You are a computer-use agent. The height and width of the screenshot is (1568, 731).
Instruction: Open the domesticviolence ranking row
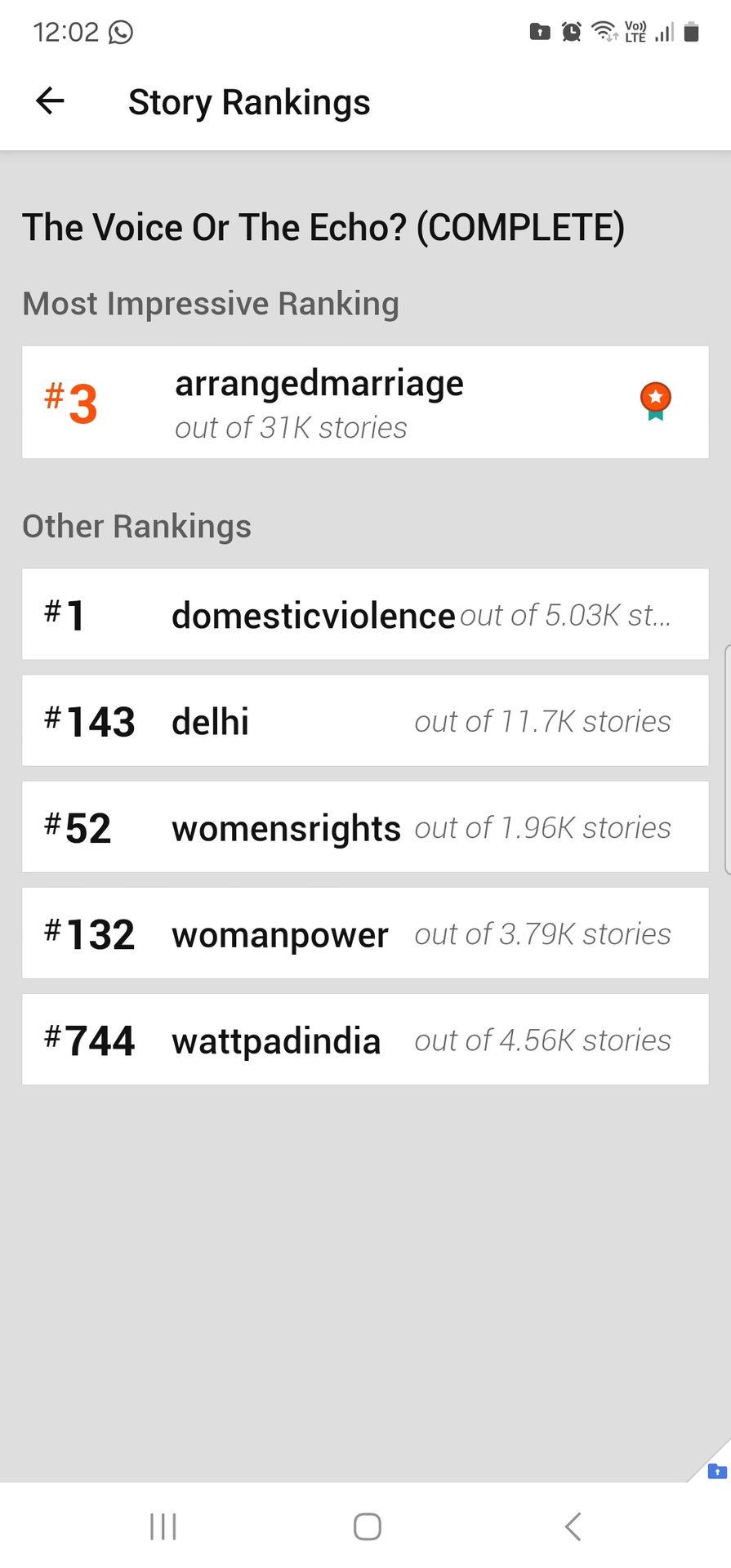(x=365, y=614)
